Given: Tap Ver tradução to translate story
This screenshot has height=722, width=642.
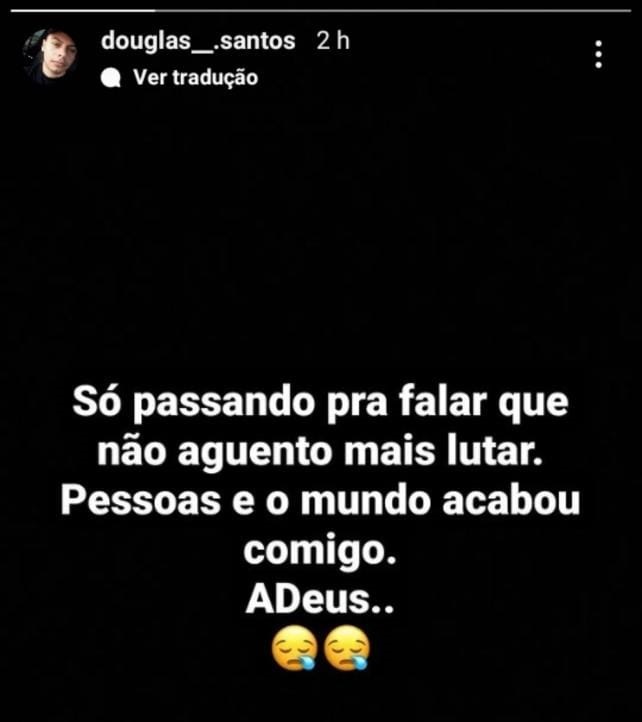Looking at the screenshot, I should [x=194, y=77].
